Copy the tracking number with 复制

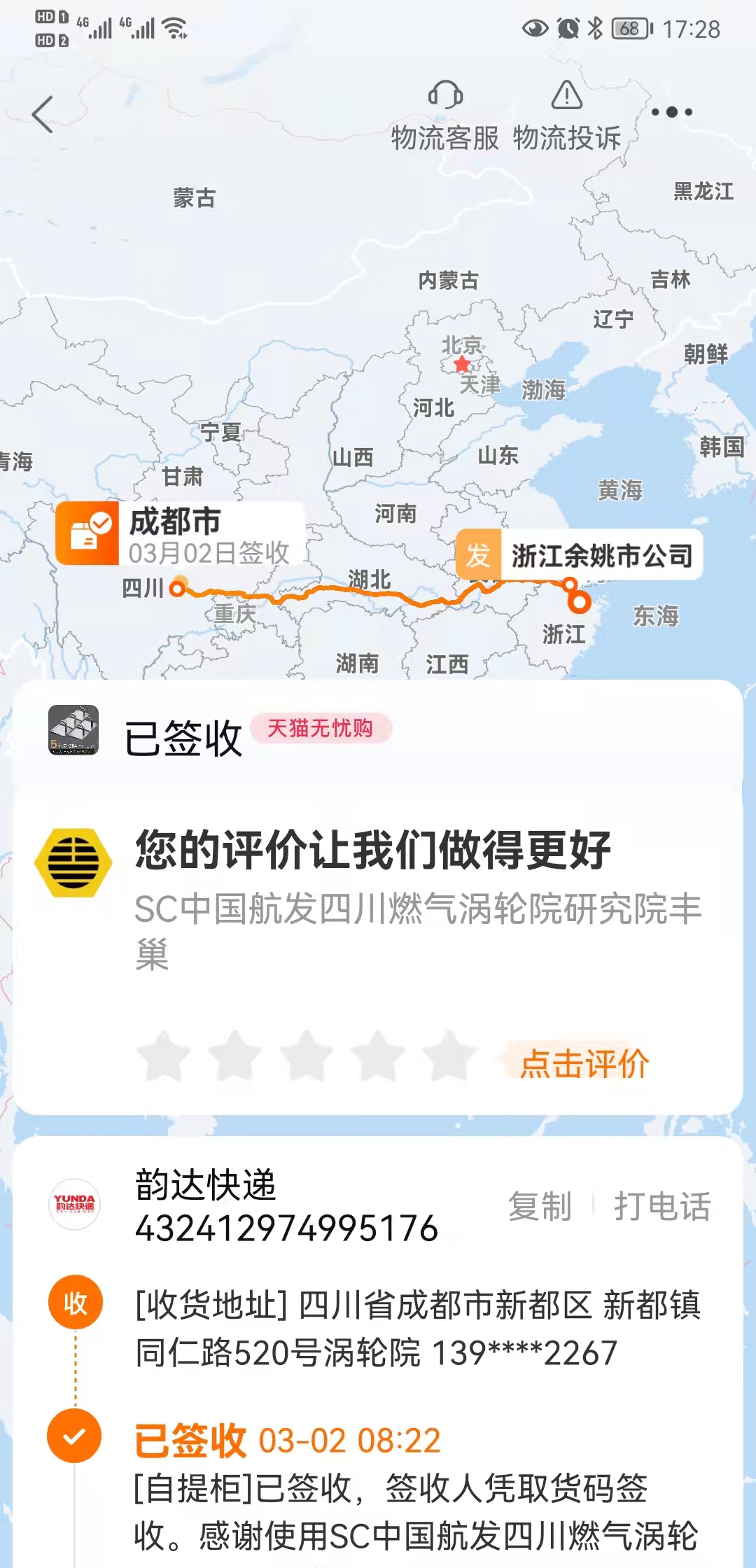point(540,1206)
